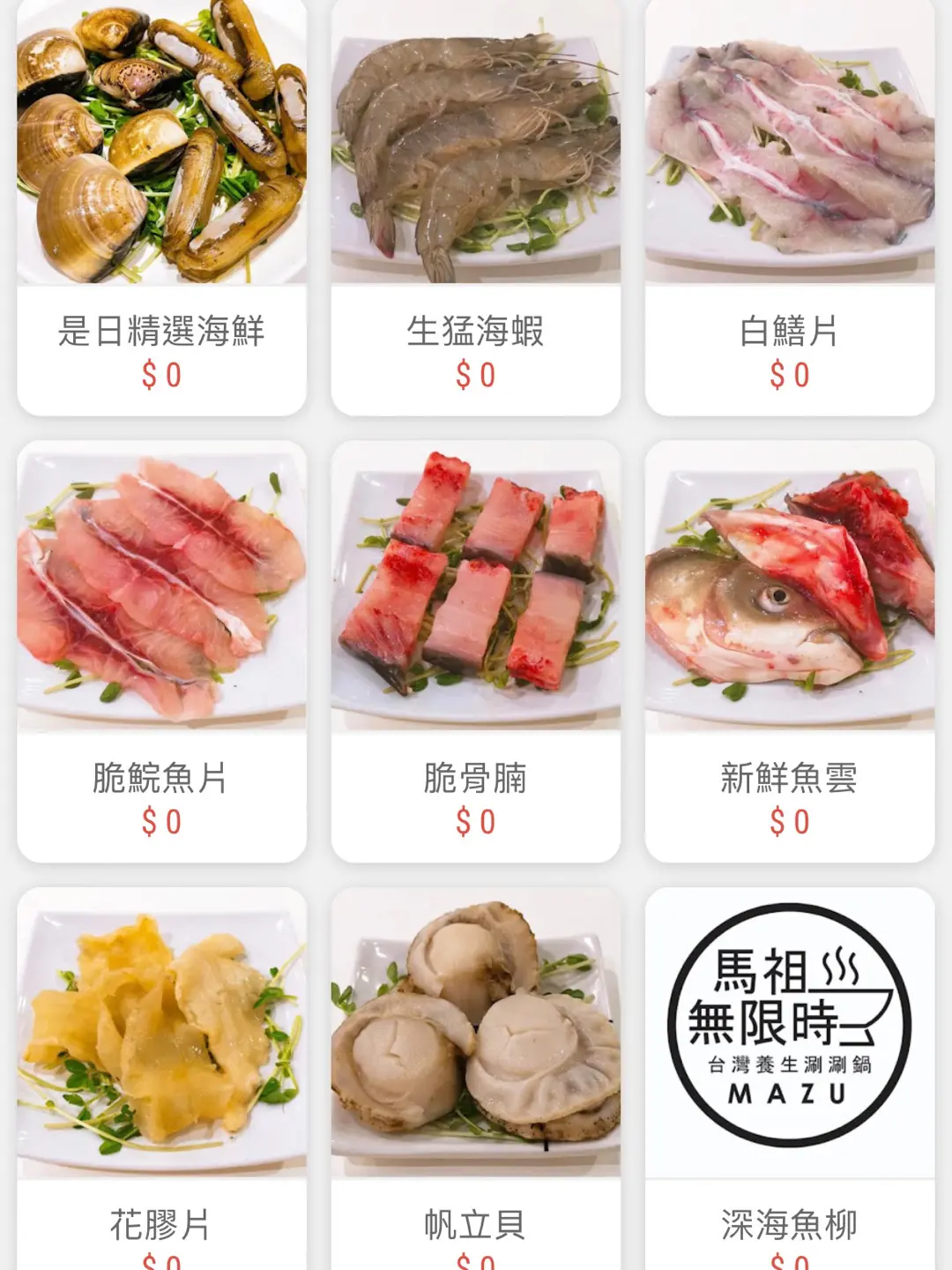
Task: Add the 脆骨腩 item card
Action: [x=475, y=651]
